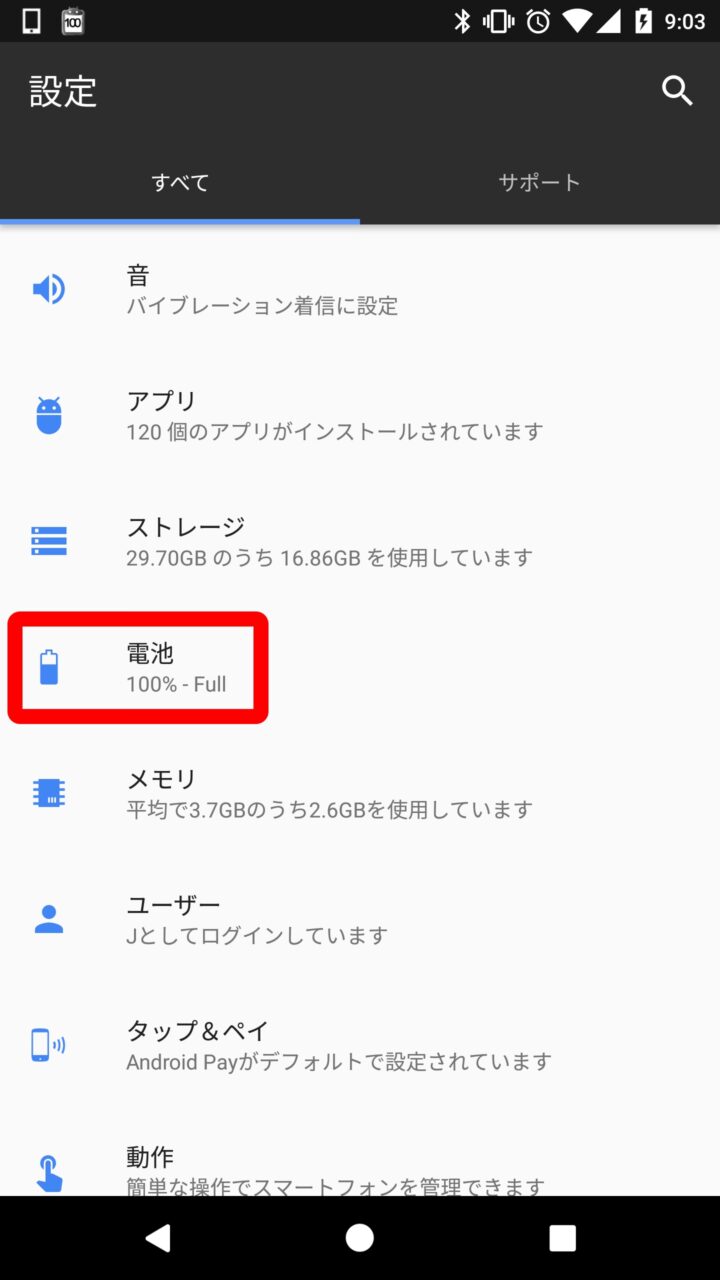This screenshot has height=1280, width=720.
Task: Open the 音 sound settings
Action: [360, 289]
